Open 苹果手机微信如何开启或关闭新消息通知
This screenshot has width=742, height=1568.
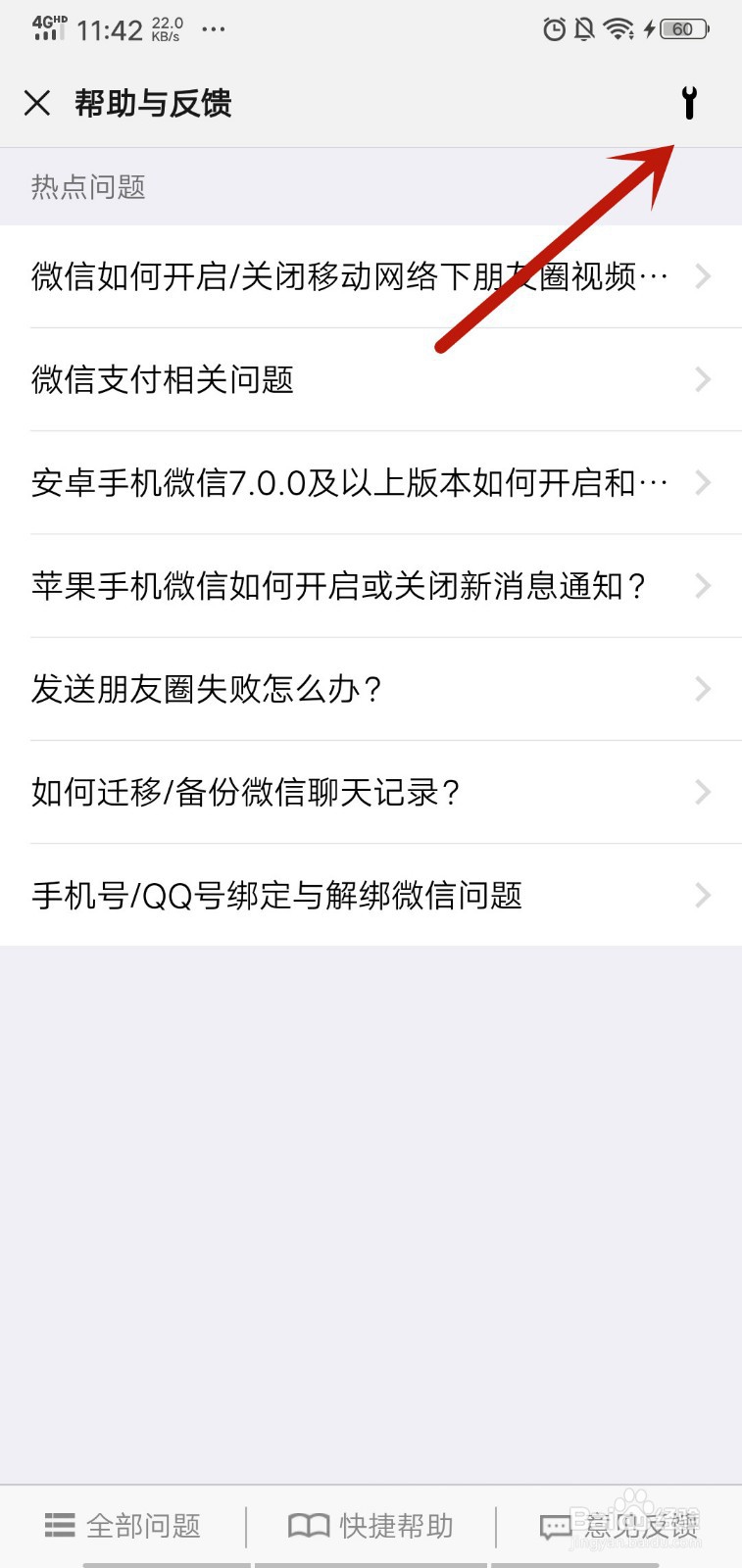371,586
